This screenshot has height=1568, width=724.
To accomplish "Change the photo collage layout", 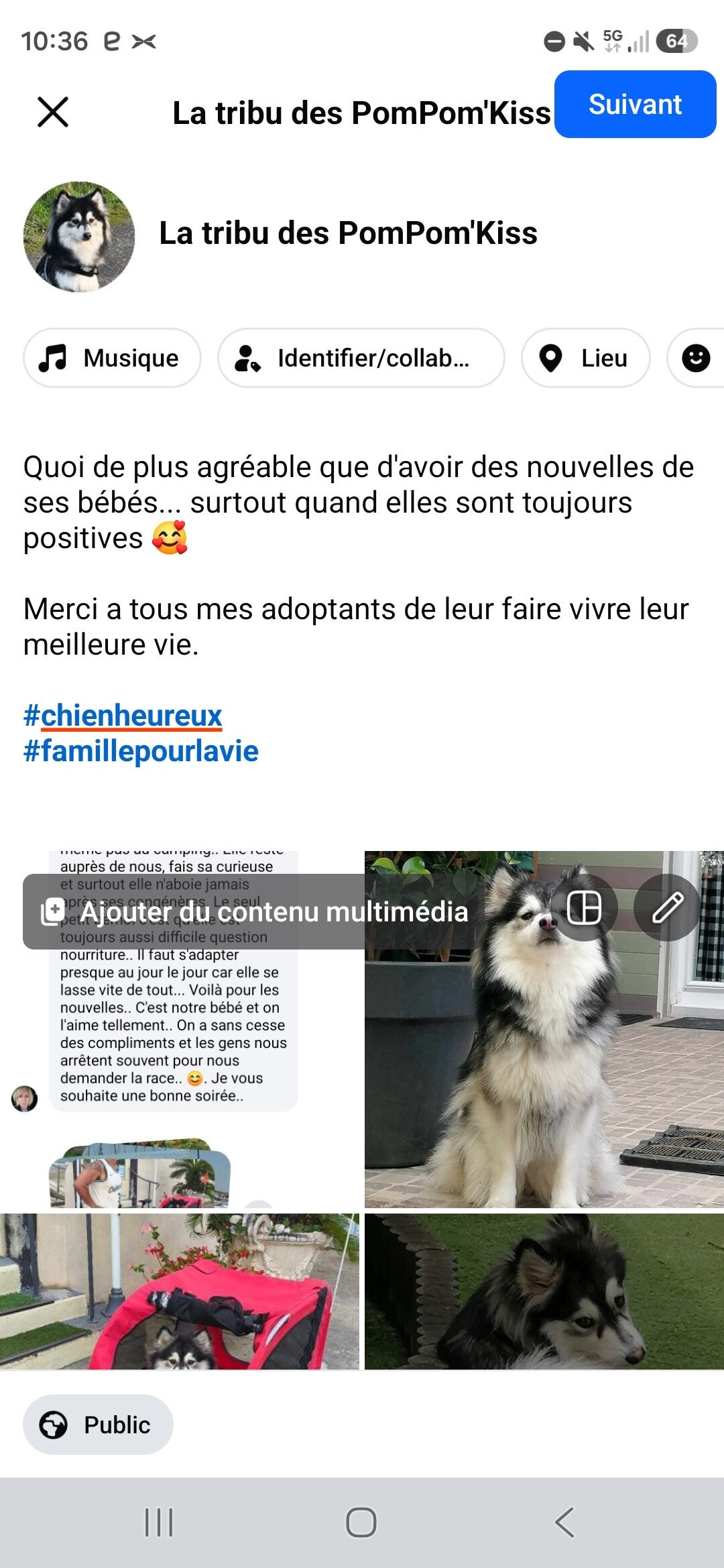I will tap(584, 909).
